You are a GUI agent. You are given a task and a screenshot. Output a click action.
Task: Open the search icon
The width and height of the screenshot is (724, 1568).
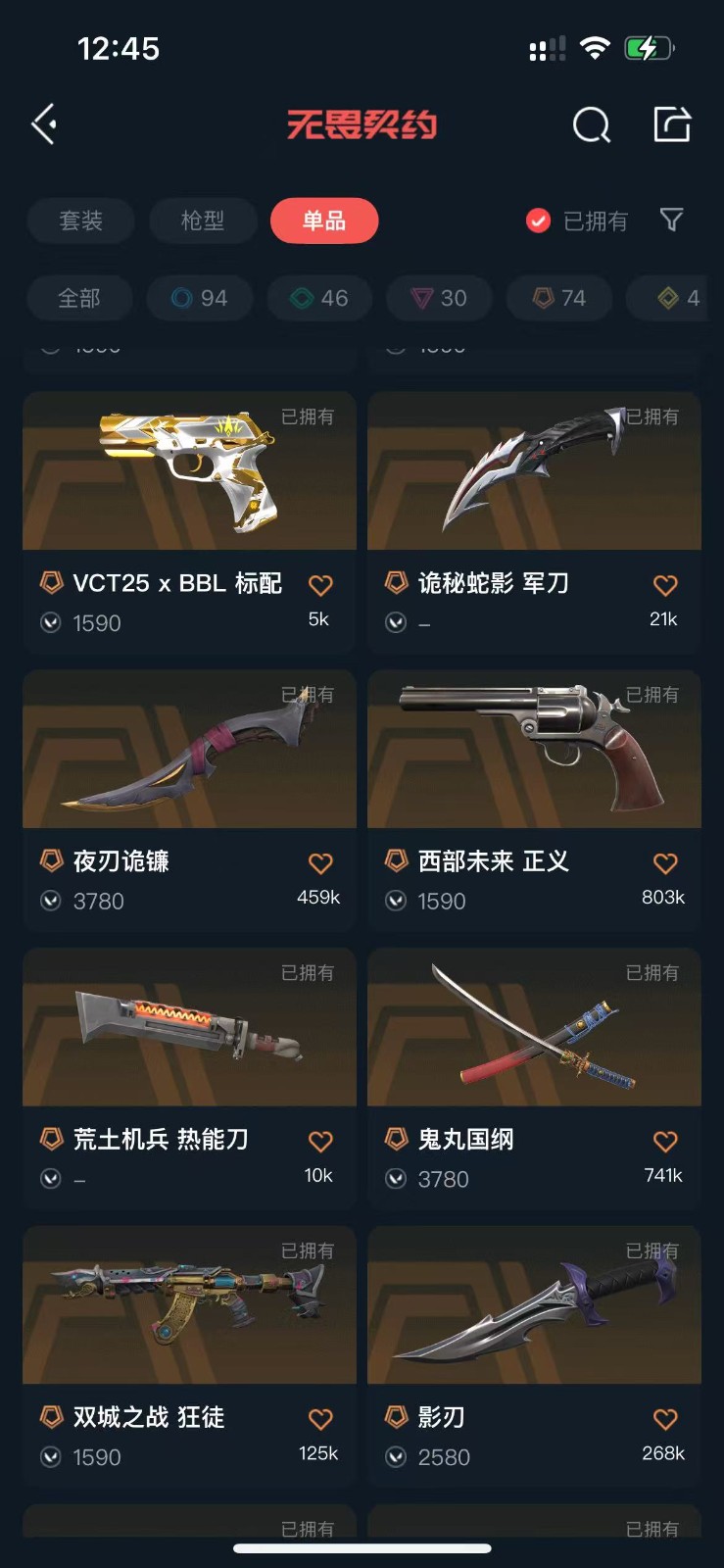coord(591,125)
